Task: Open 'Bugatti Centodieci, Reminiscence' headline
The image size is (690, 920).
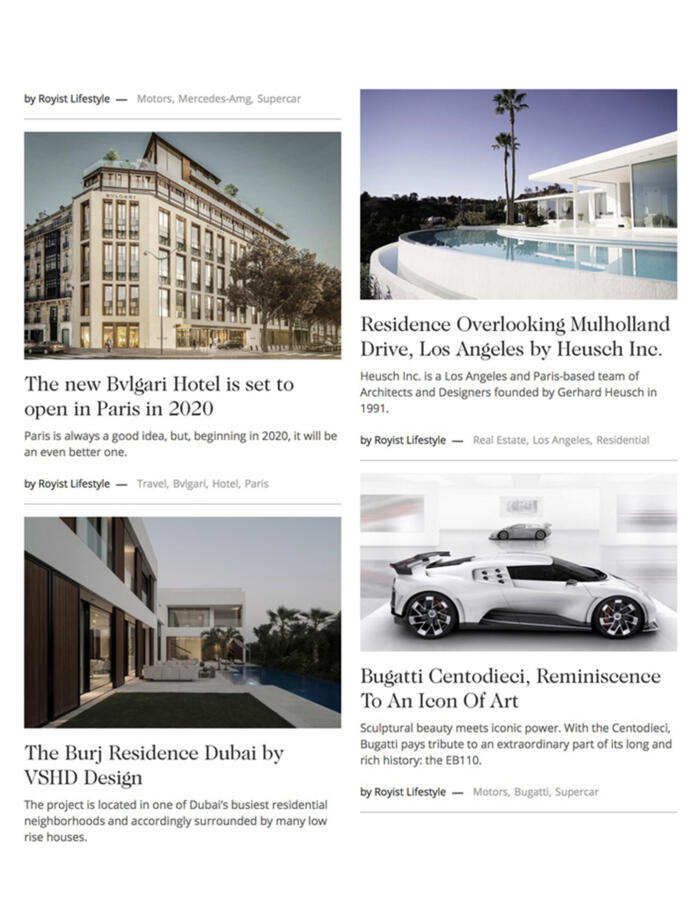Action: (510, 688)
